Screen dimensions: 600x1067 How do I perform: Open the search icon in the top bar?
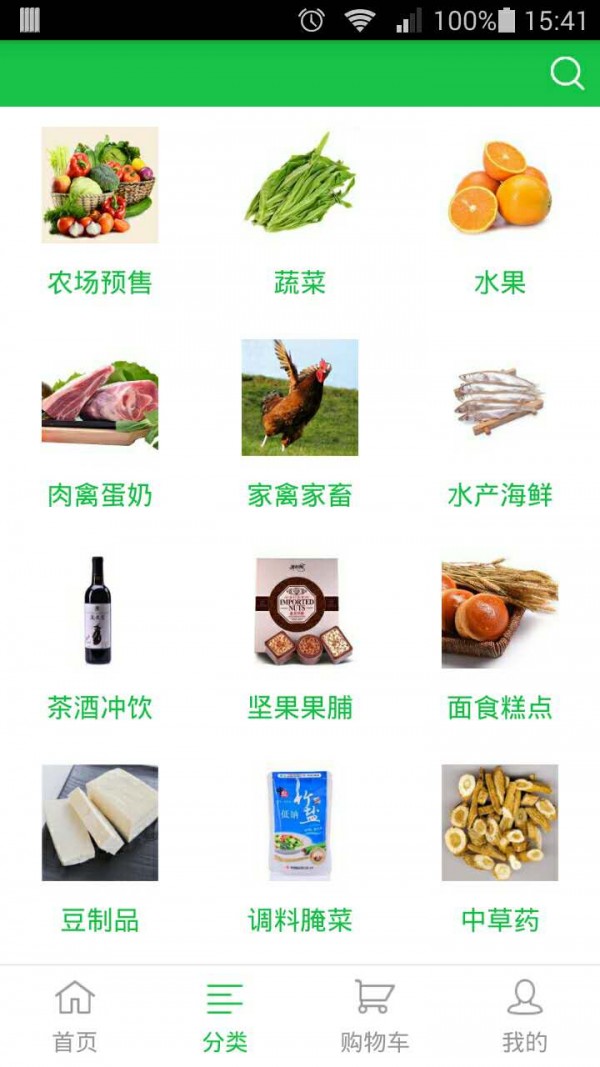[x=567, y=74]
